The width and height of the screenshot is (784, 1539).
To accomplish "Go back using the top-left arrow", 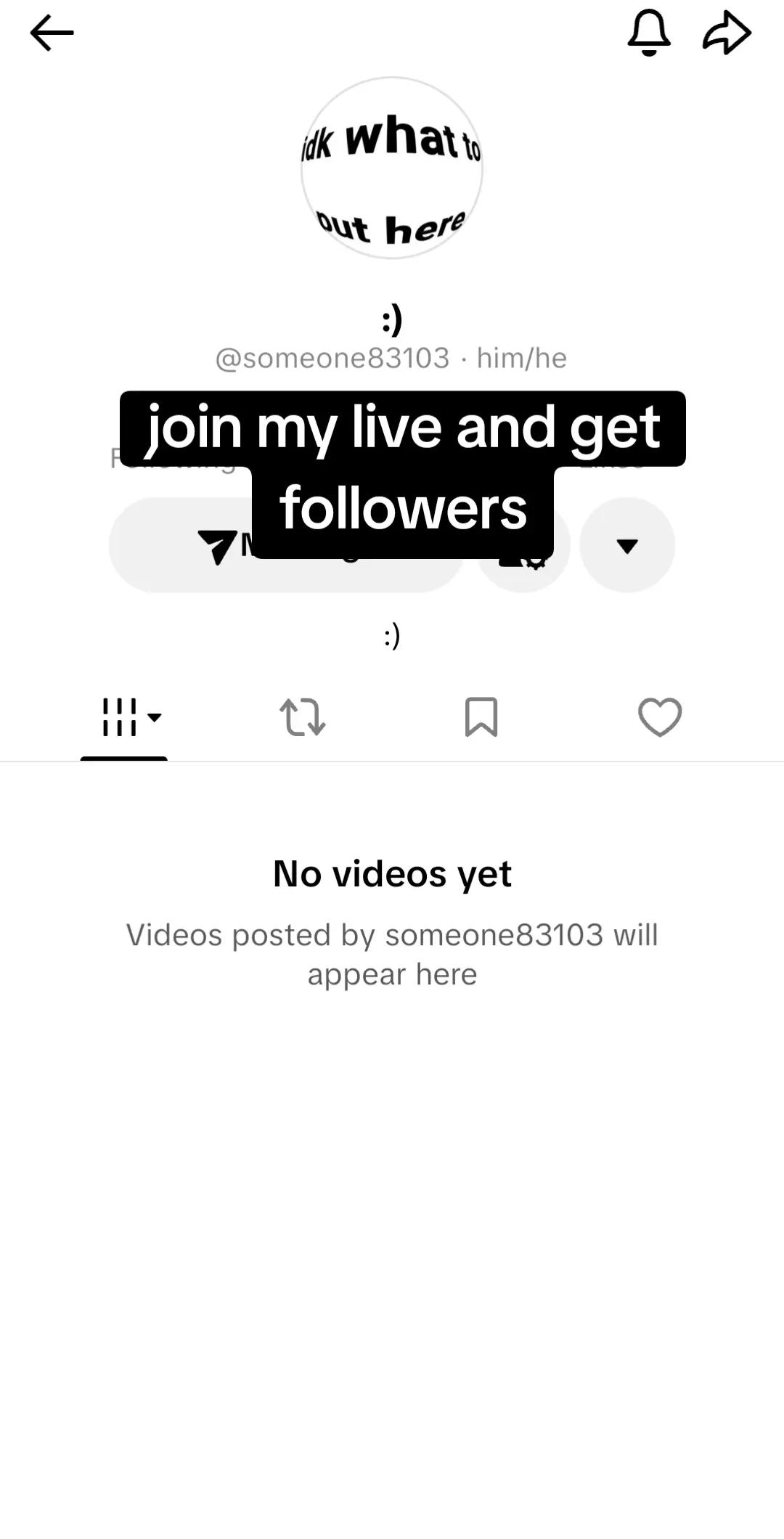I will (52, 33).
